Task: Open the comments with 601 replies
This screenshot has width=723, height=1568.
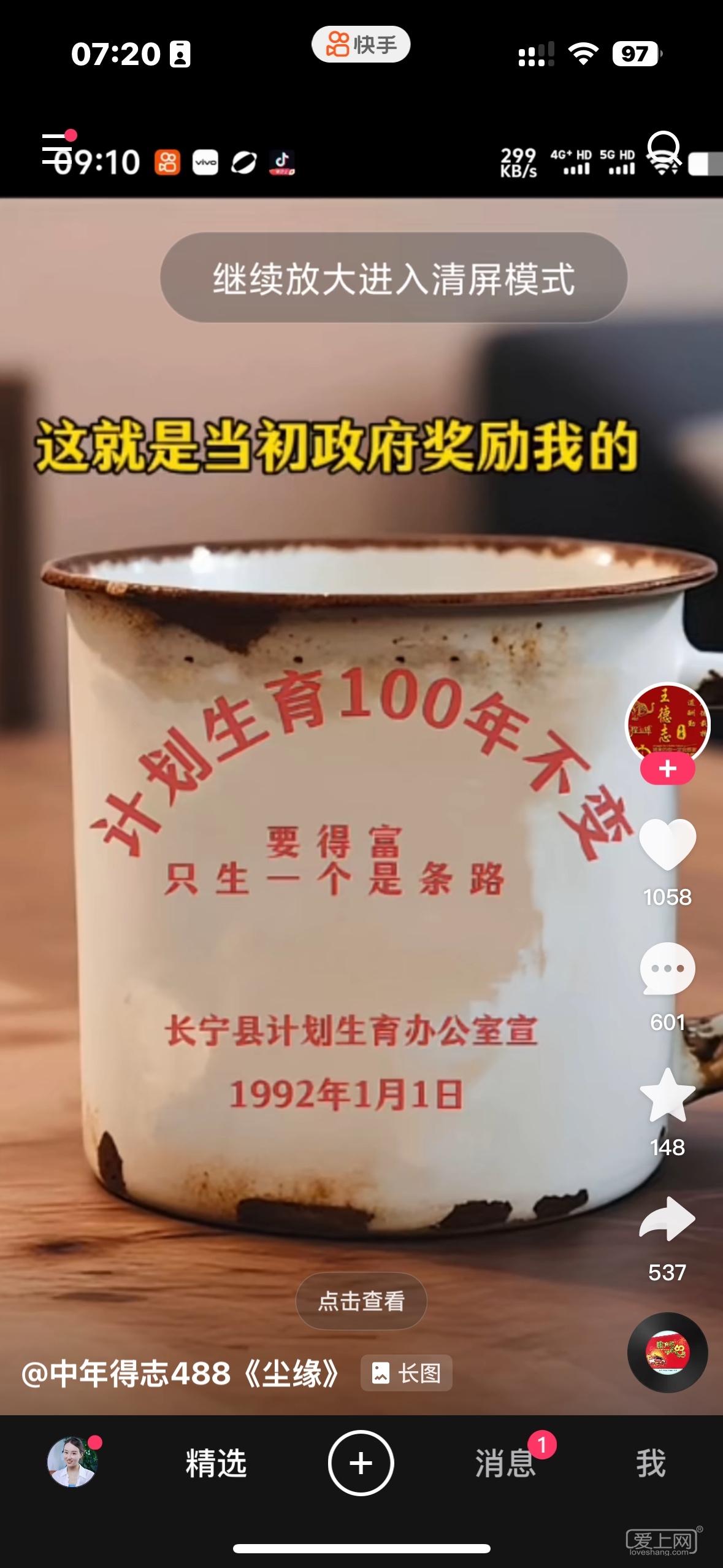Action: (667, 968)
